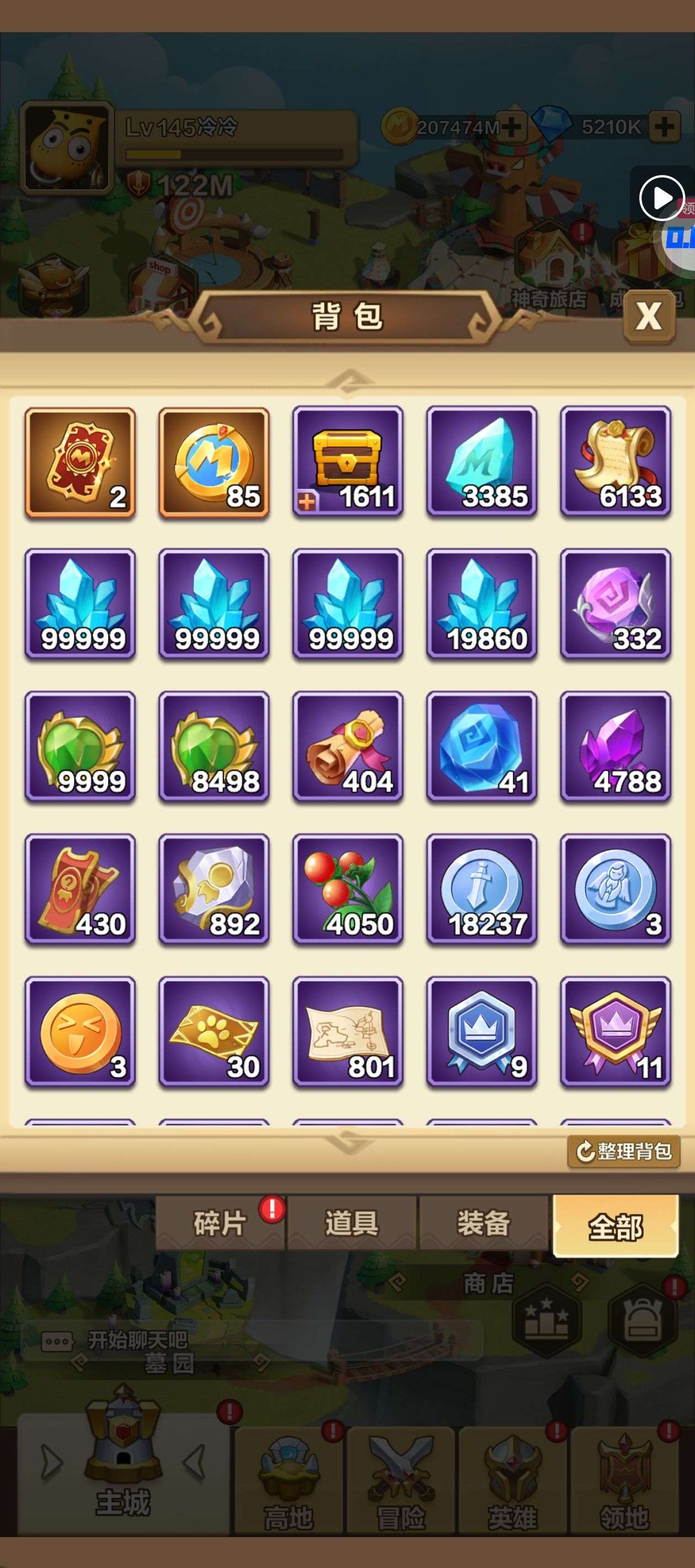The image size is (695, 1568).
Task: Open the red berries item with 4050
Action: coord(348,889)
